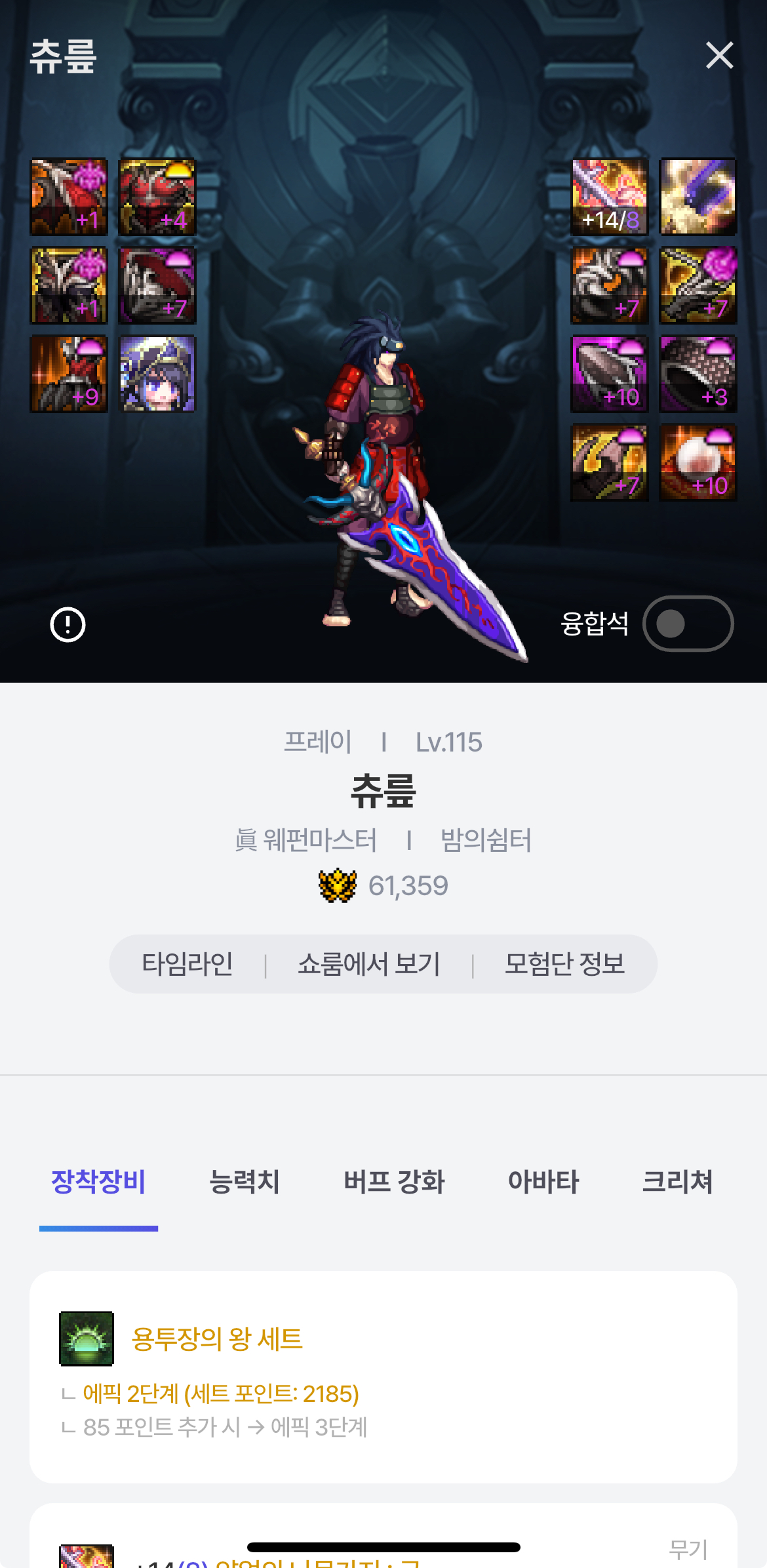Open the +14/8 weapon equipment slot

point(609,197)
